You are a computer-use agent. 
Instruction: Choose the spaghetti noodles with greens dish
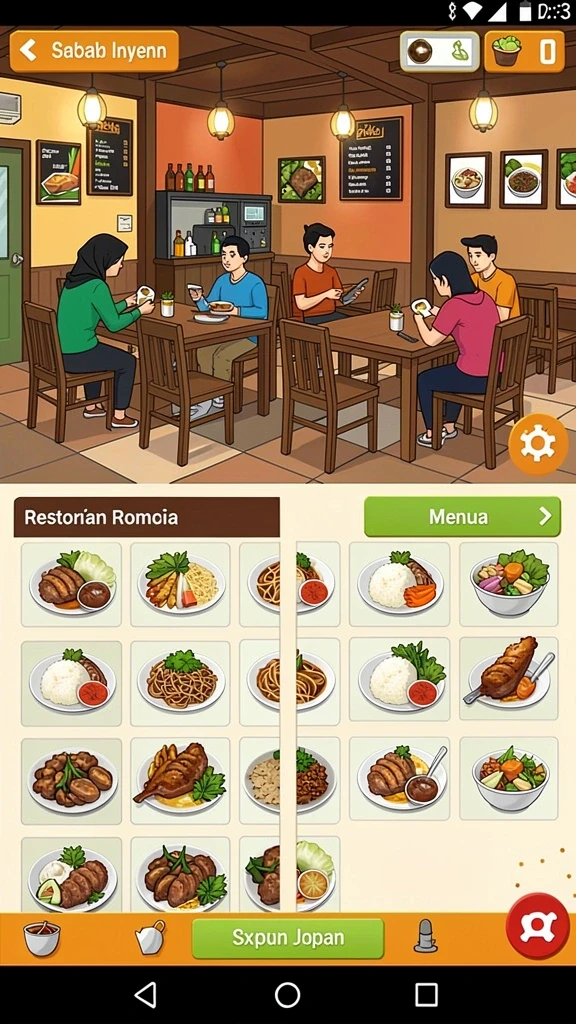point(180,683)
